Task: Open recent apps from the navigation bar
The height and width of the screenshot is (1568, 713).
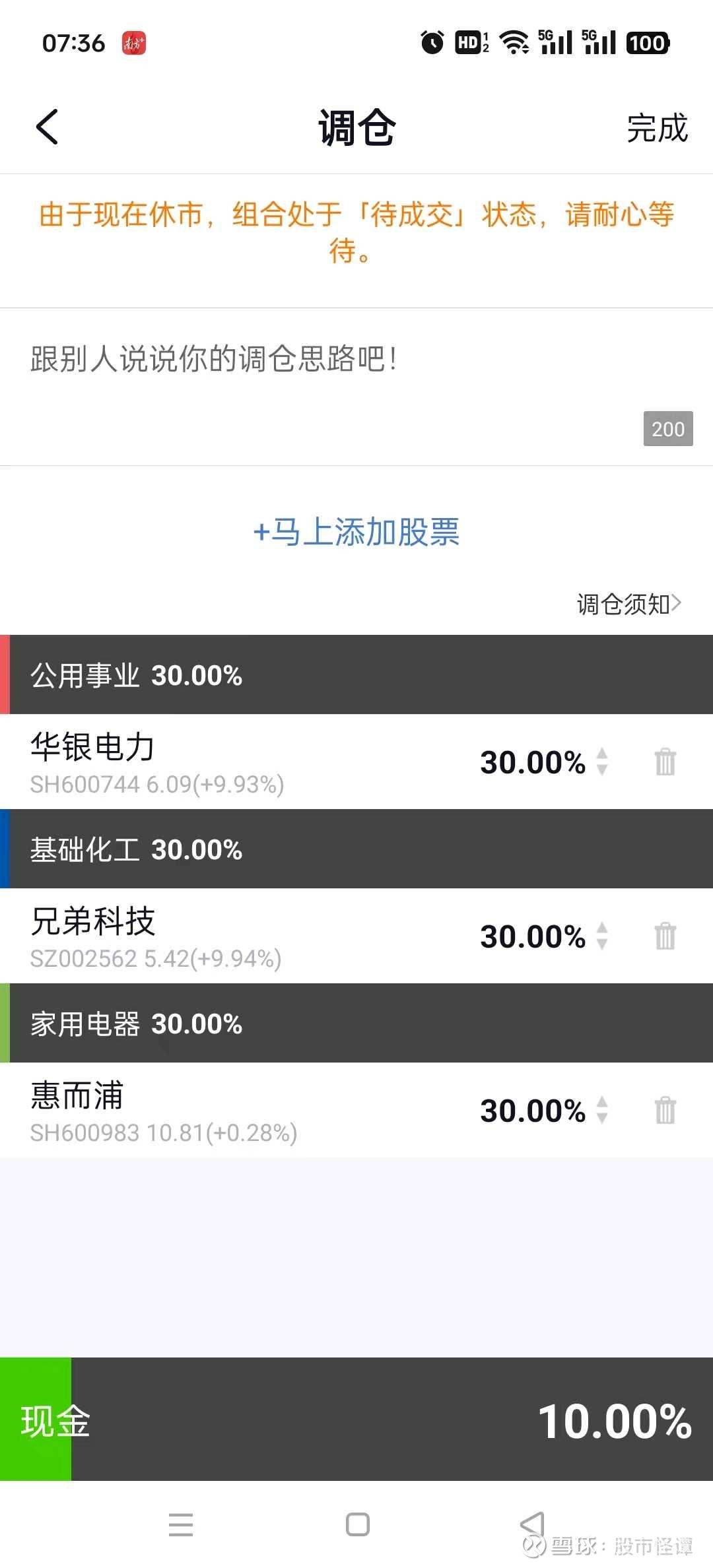Action: click(x=181, y=1524)
